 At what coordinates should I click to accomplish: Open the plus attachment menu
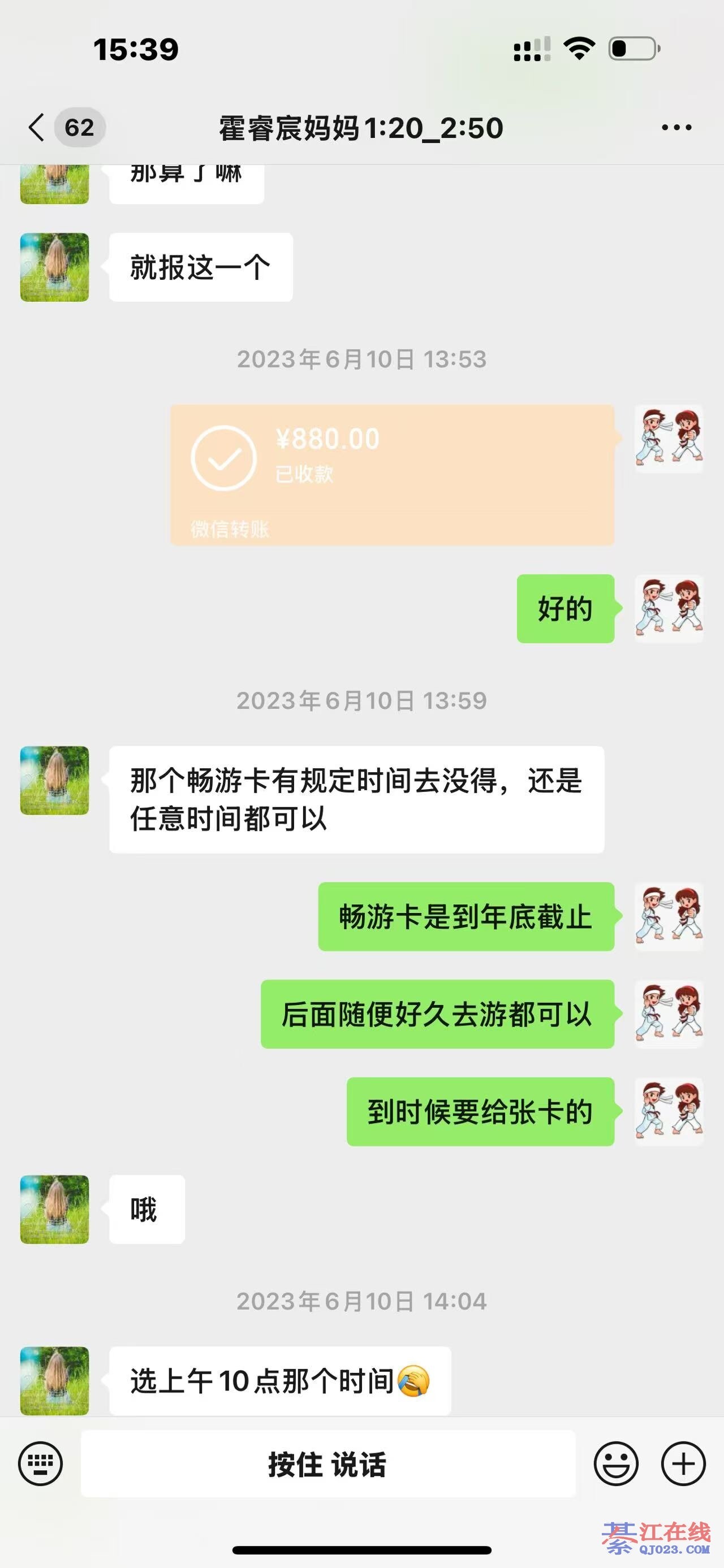coord(683,1464)
